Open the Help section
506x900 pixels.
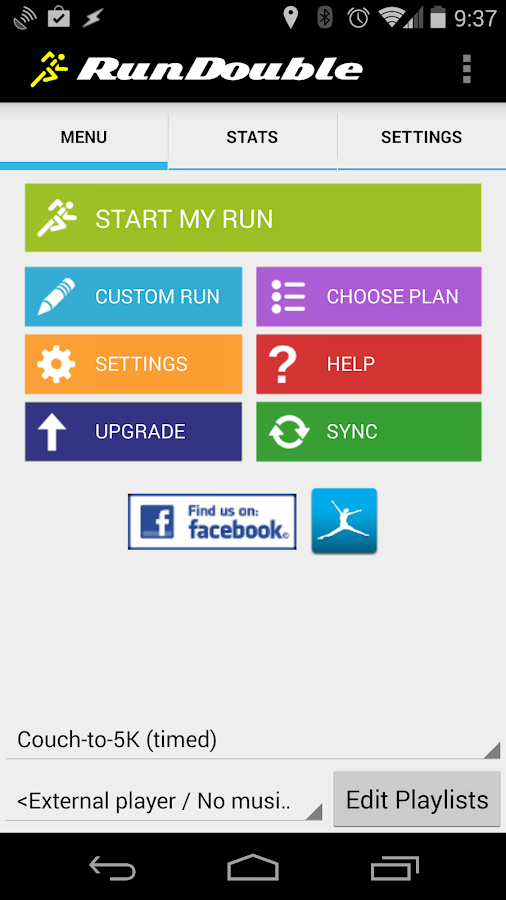[x=369, y=364]
